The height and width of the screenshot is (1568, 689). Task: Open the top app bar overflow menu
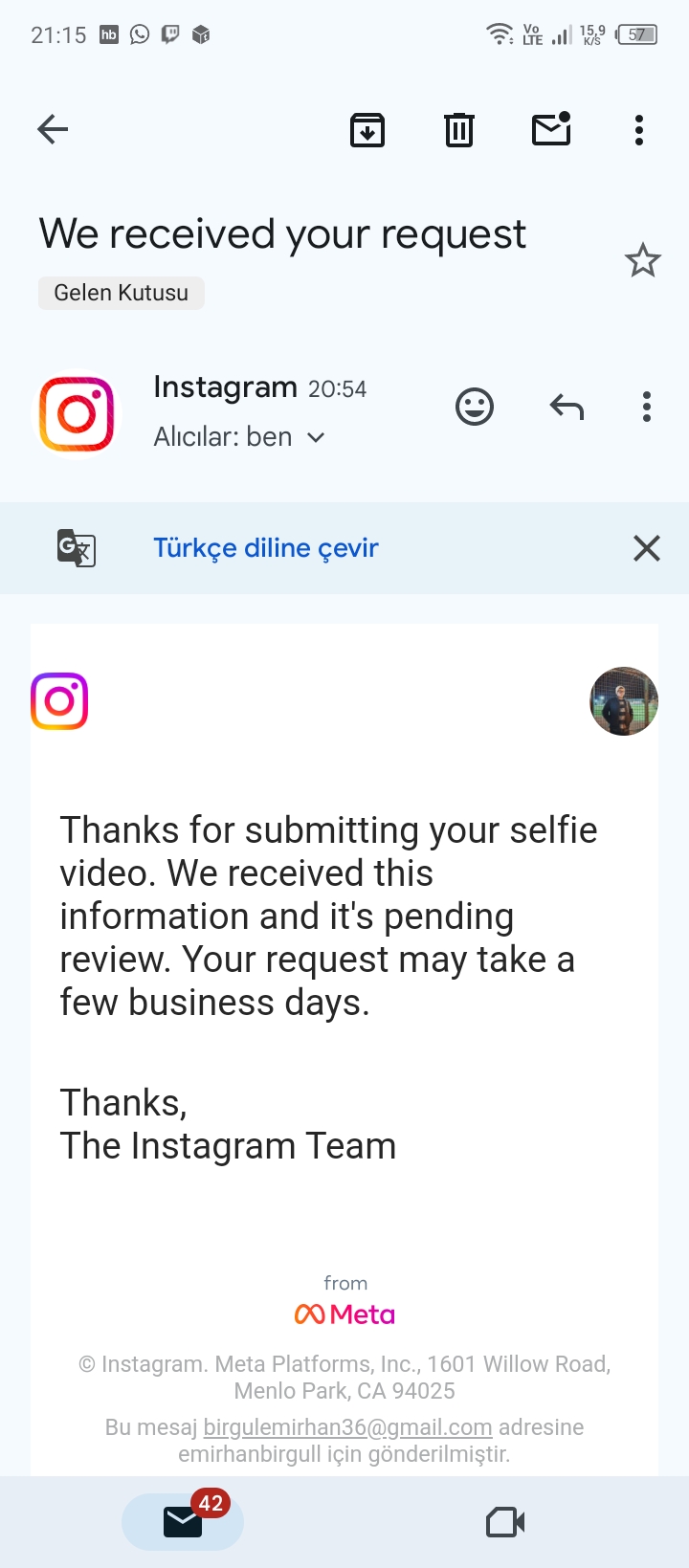(639, 130)
